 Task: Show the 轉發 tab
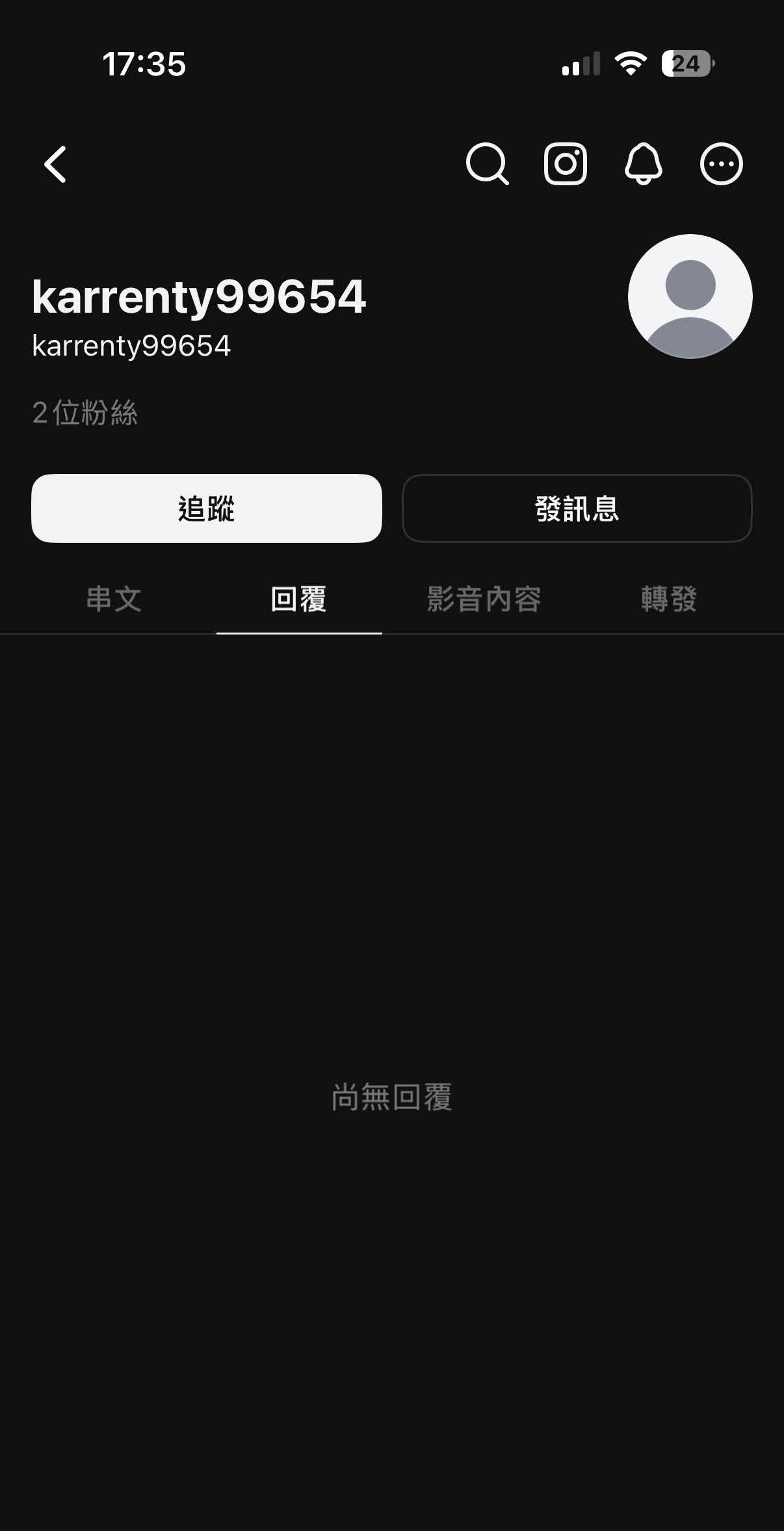(x=668, y=599)
